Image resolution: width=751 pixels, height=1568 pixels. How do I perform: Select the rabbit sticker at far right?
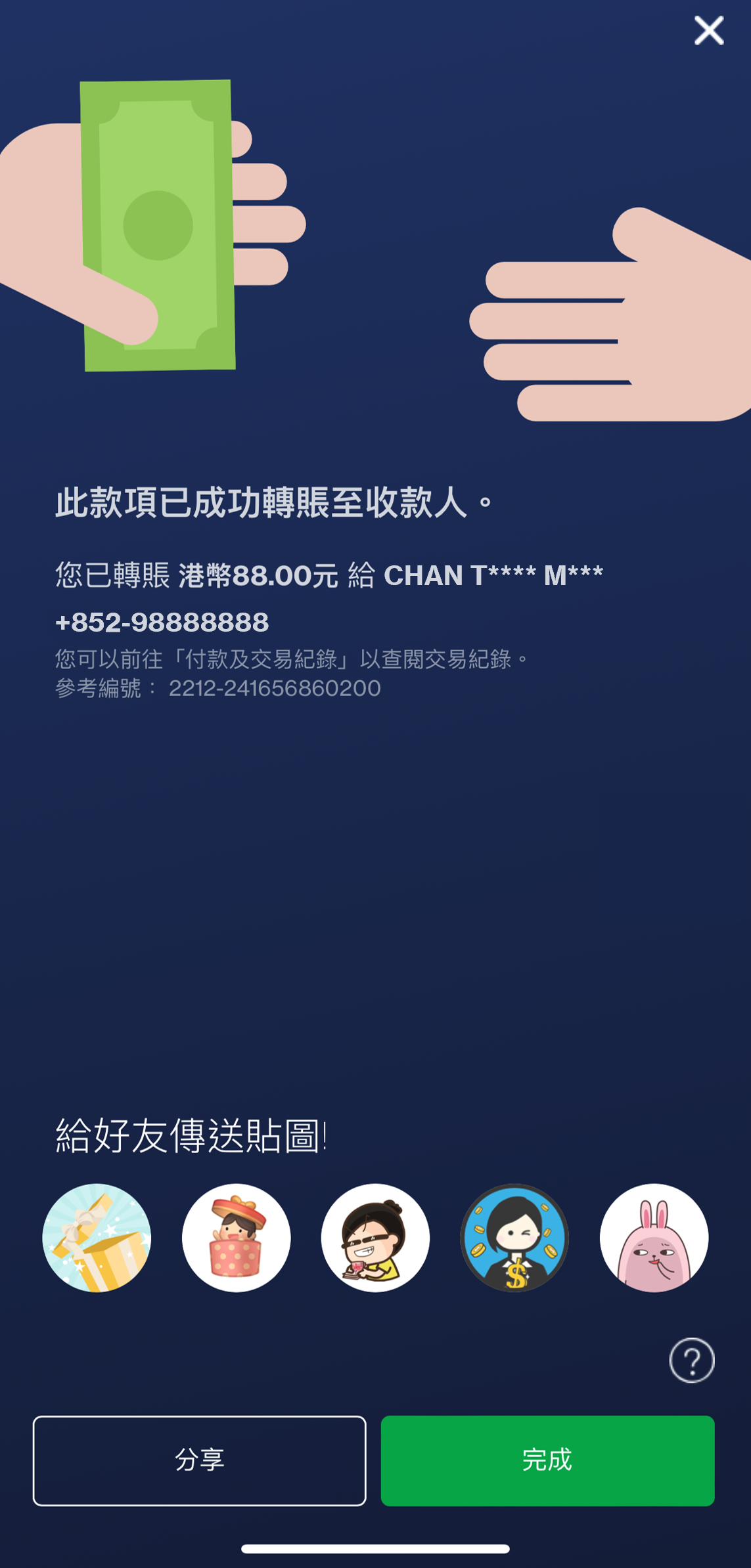[x=654, y=1238]
